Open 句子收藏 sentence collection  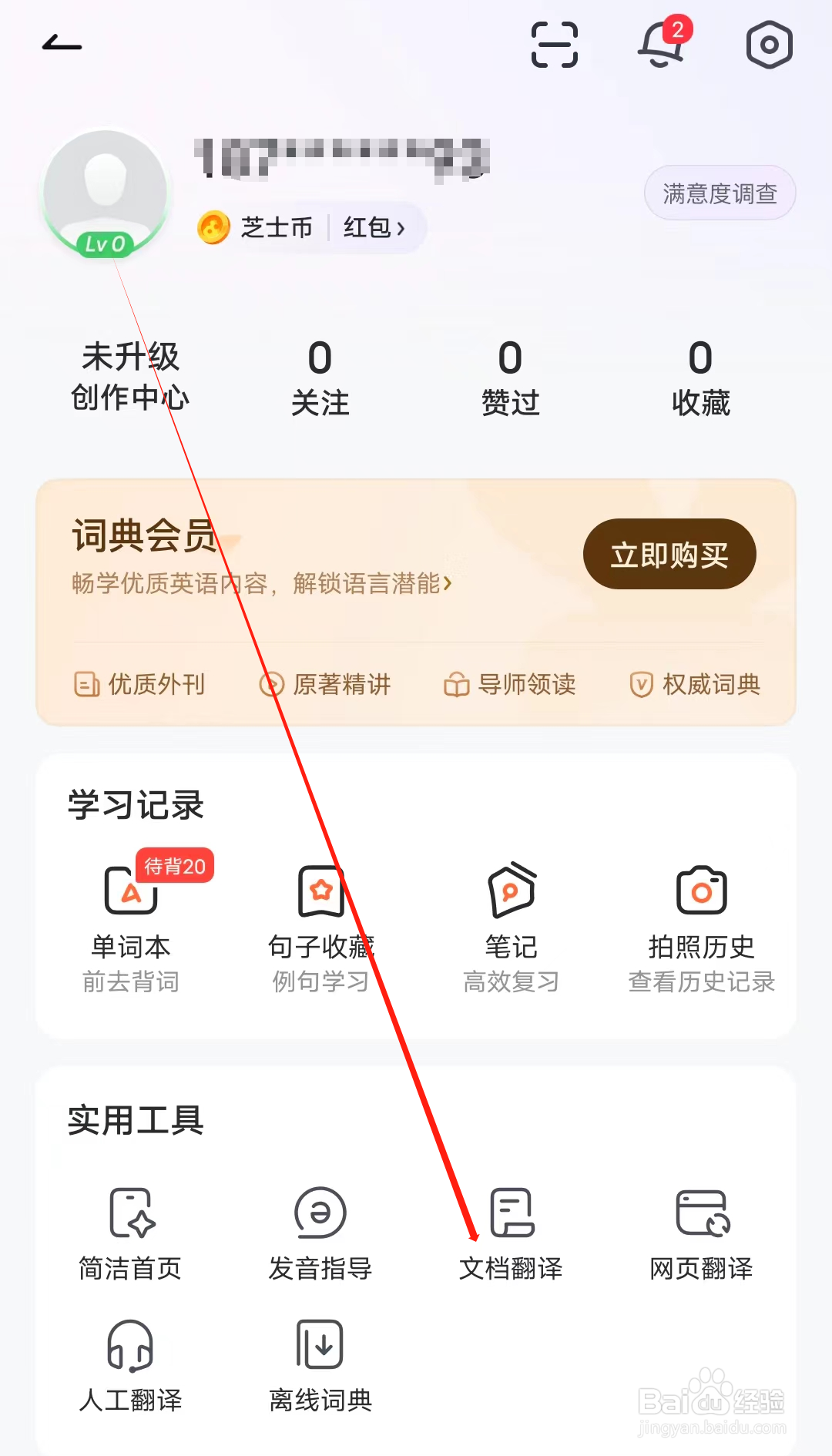[320, 894]
